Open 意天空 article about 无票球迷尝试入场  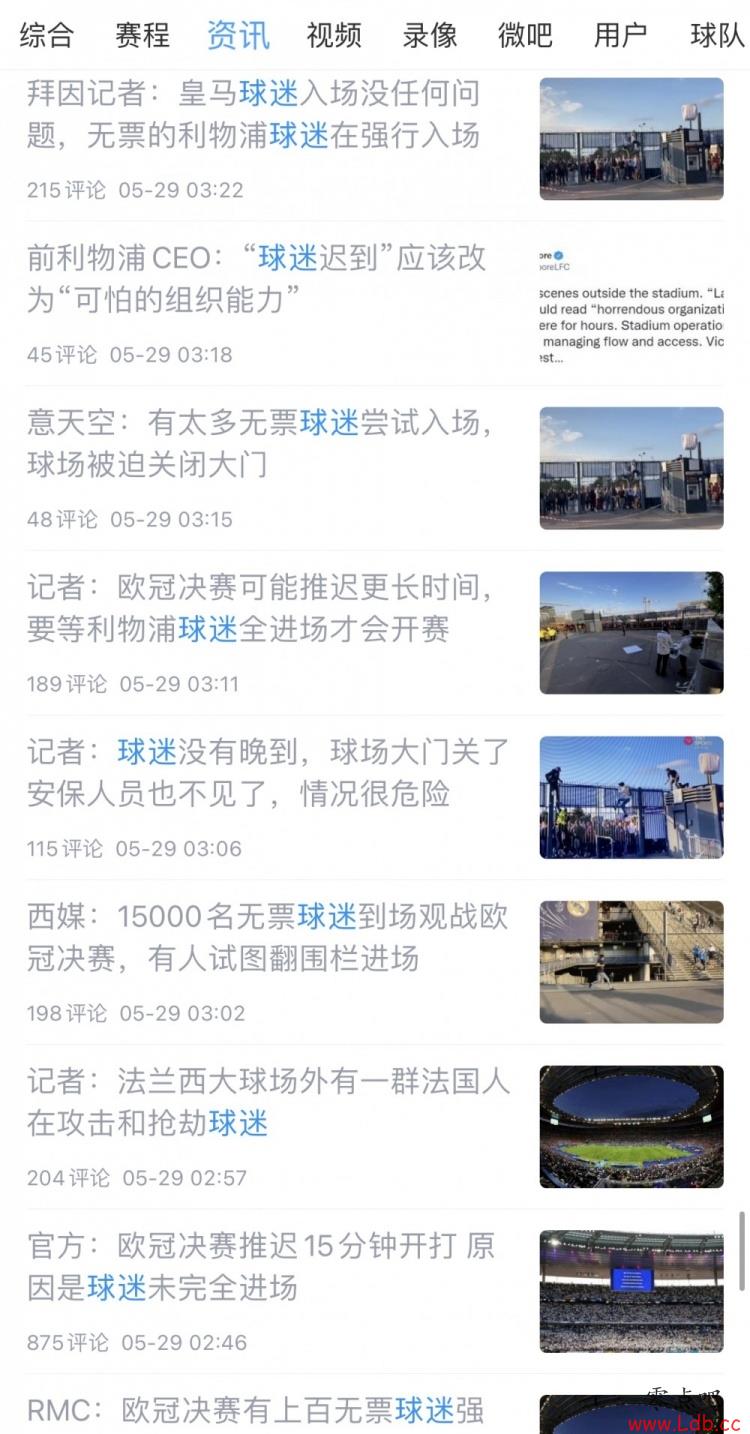click(x=375, y=468)
